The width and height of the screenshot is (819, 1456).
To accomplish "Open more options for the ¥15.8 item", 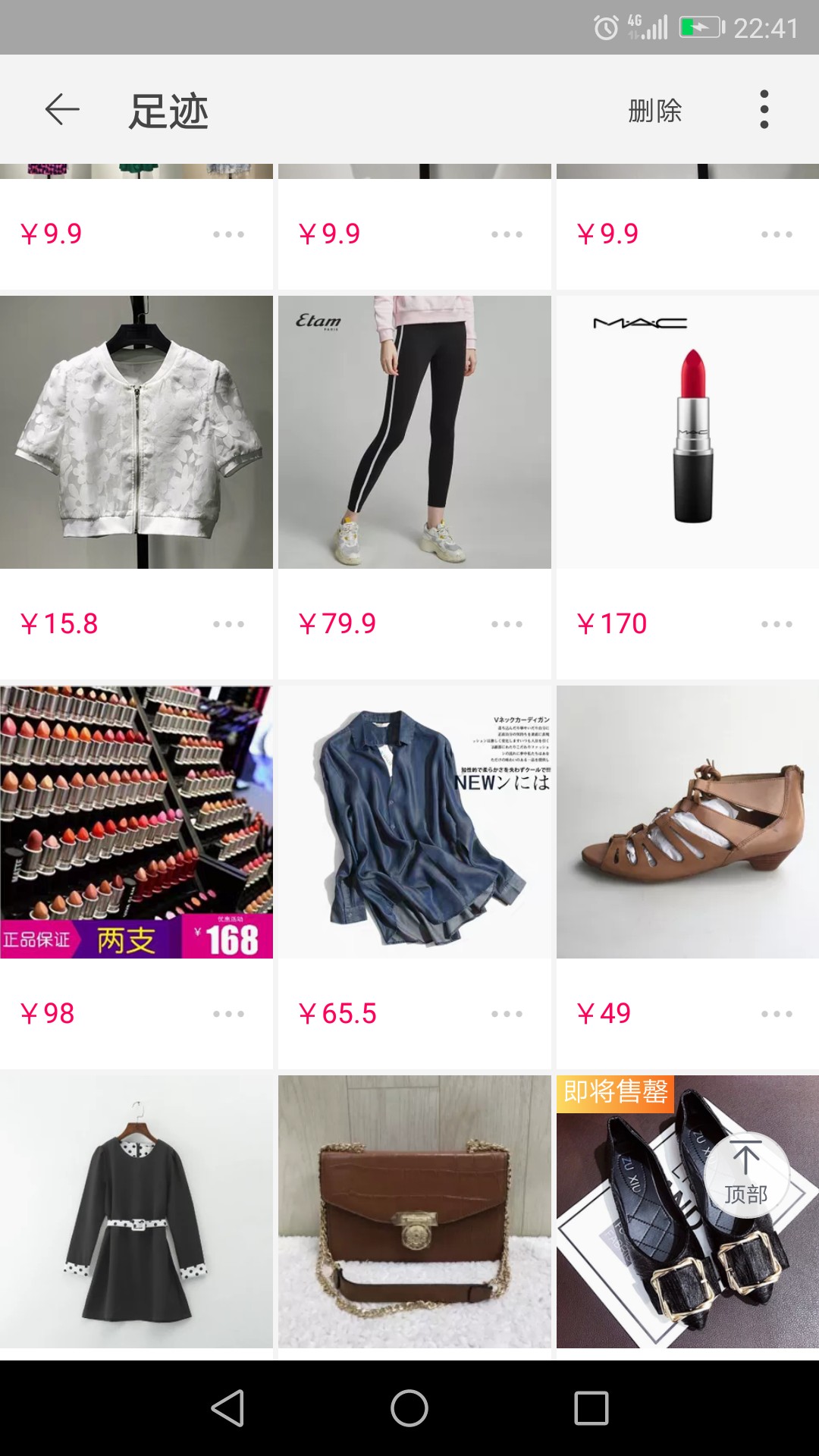I will point(228,624).
